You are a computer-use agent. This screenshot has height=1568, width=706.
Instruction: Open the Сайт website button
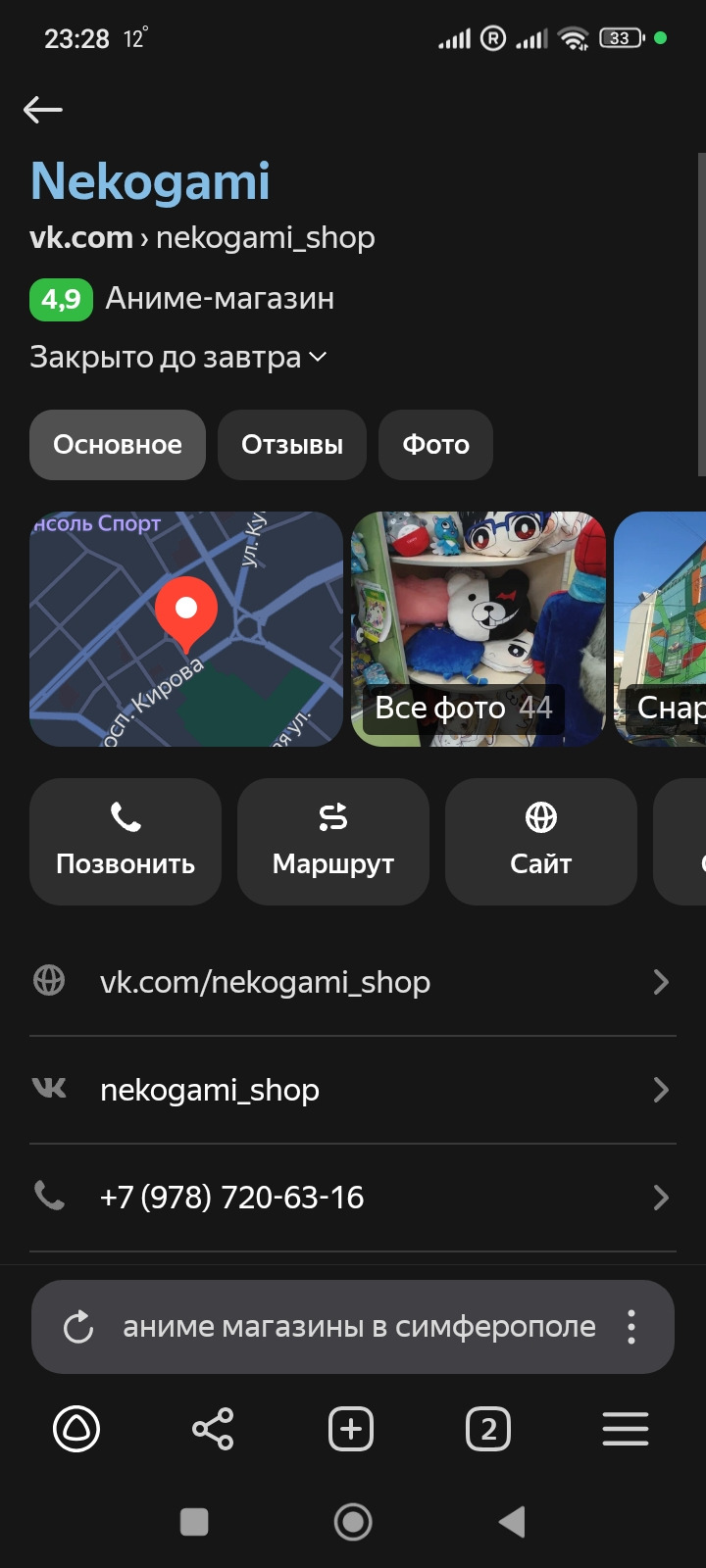point(541,841)
